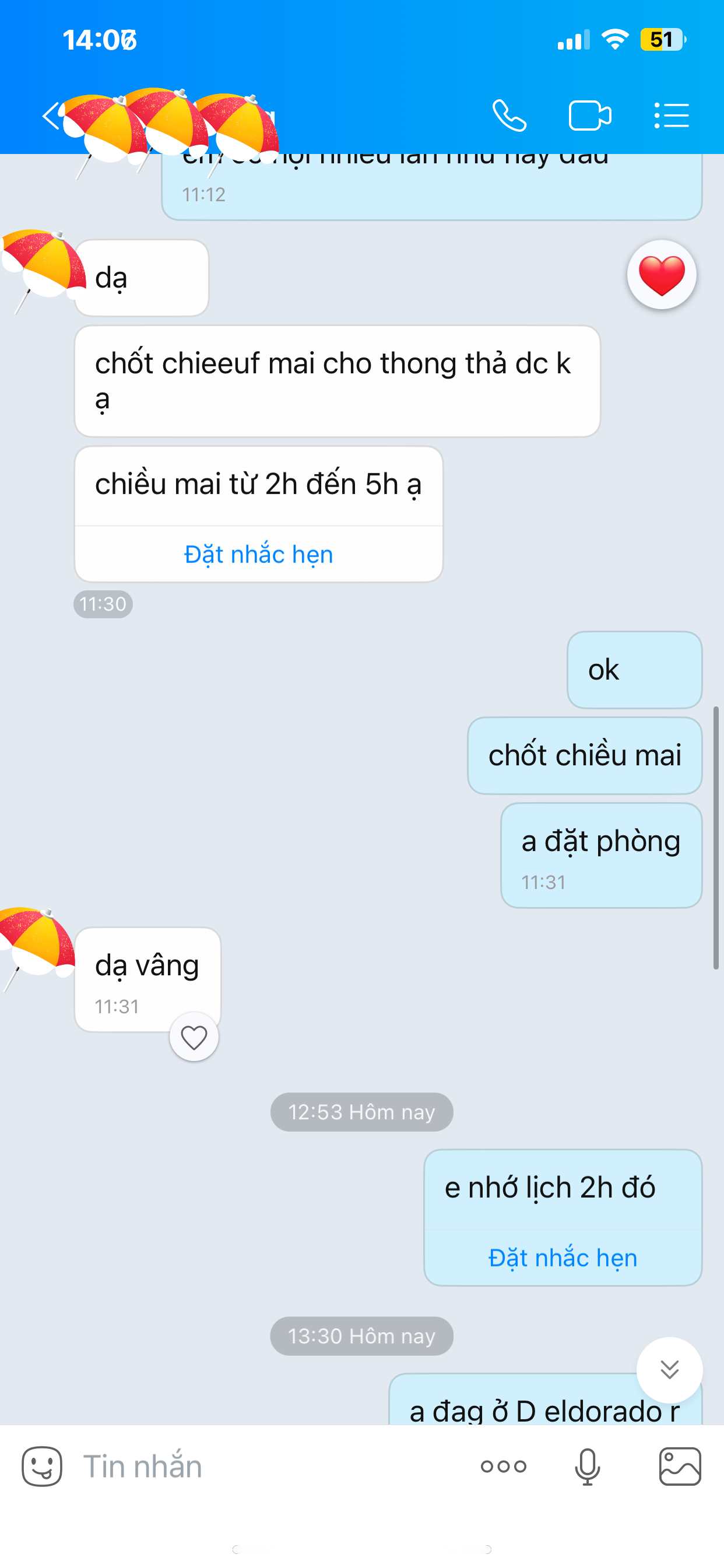
Task: Tap "Đặt nhắc hẹn" under "e nhớ lịch 2h đó"
Action: 563,1258
